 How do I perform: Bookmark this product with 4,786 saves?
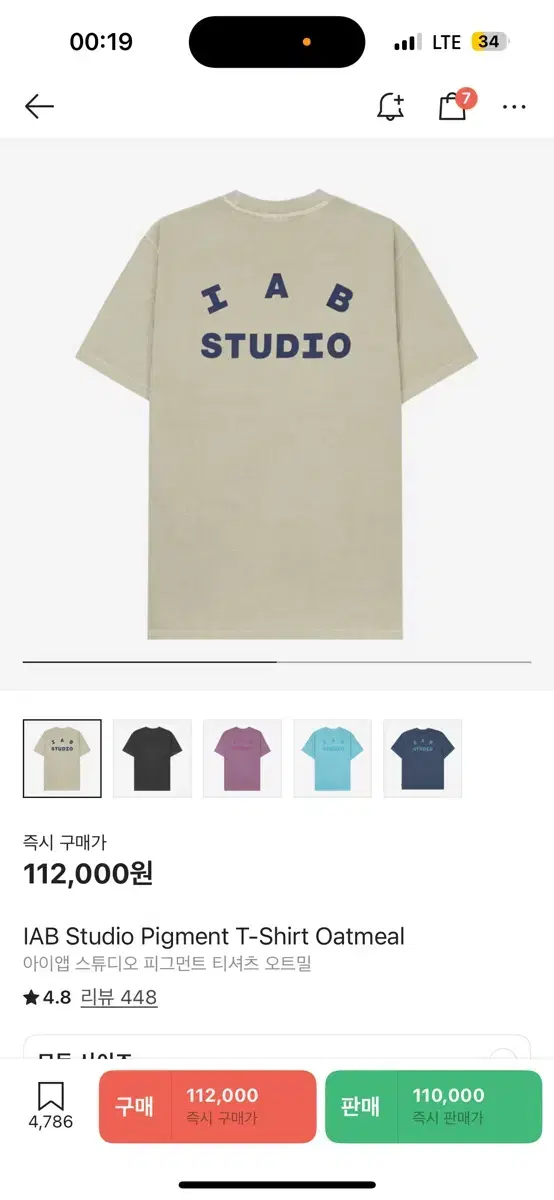click(x=50, y=1105)
